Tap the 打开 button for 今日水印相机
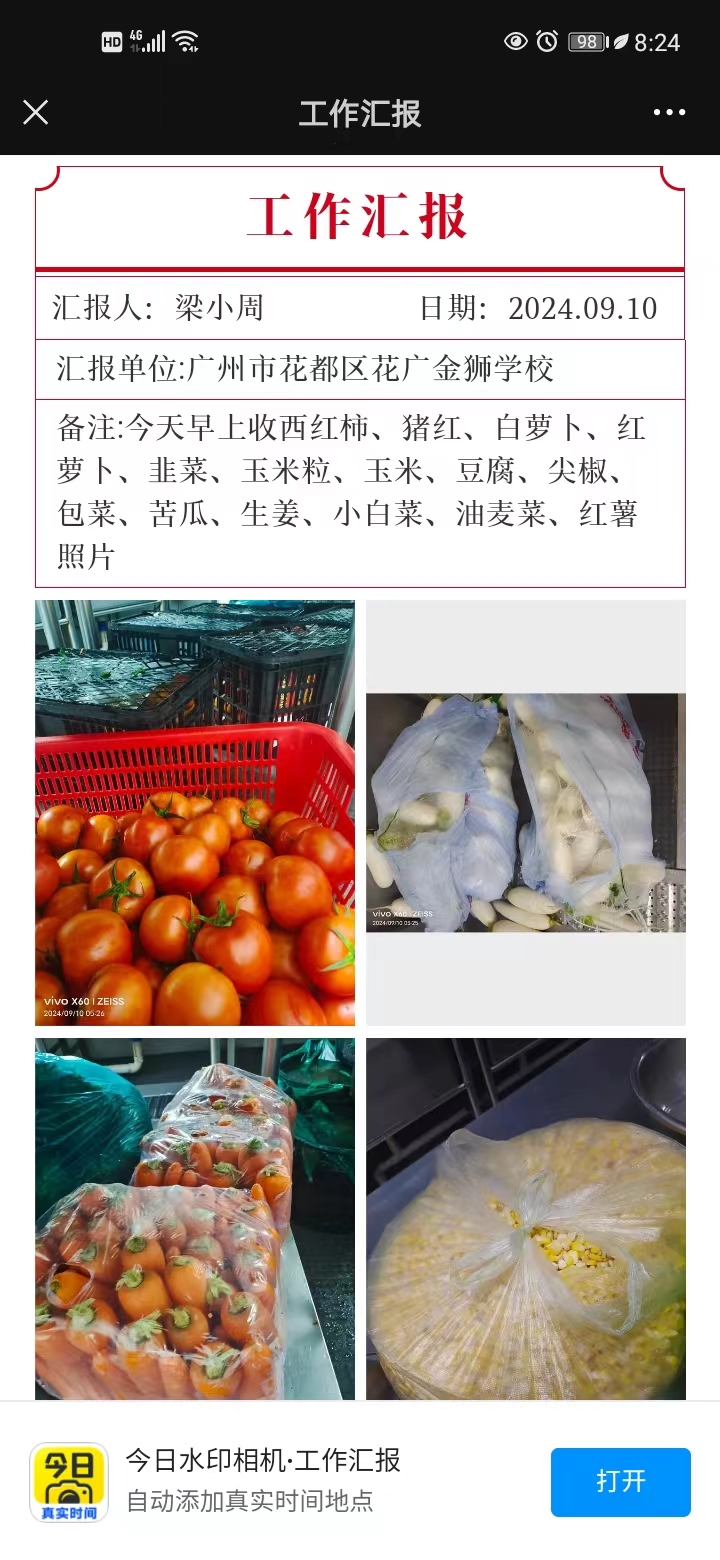 (620, 1481)
